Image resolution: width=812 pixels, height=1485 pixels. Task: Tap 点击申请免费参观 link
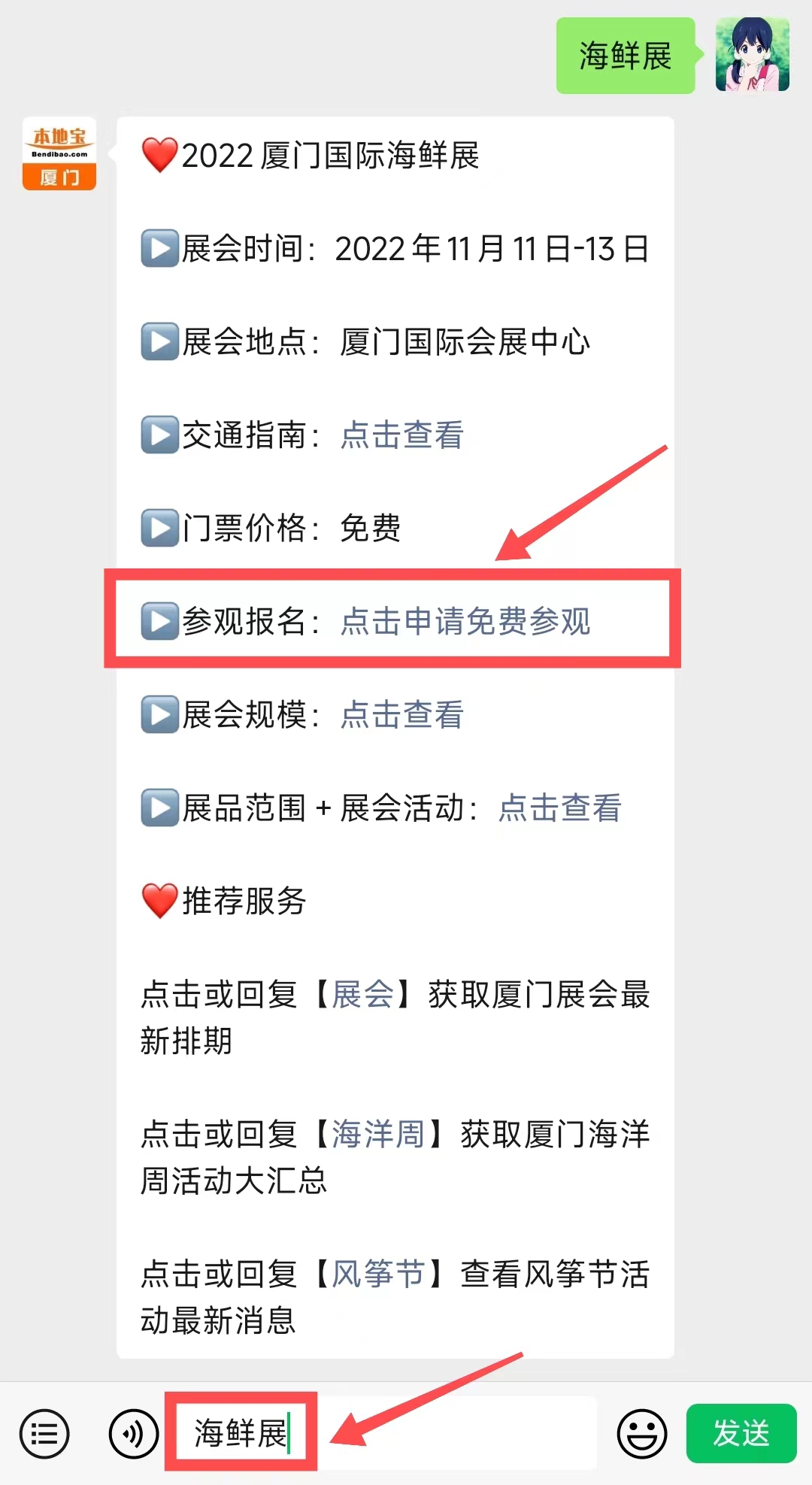[465, 622]
